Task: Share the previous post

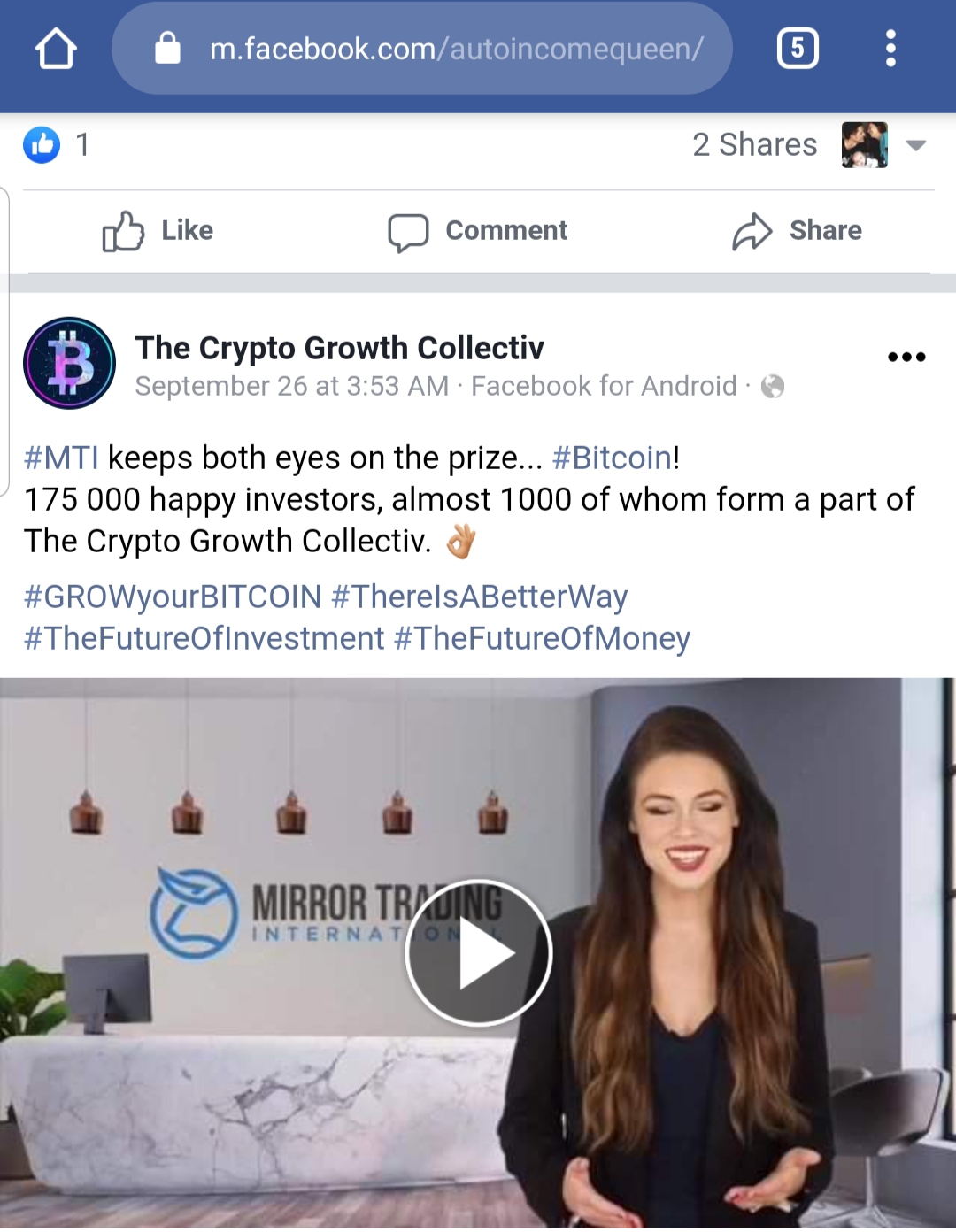Action: [x=797, y=231]
